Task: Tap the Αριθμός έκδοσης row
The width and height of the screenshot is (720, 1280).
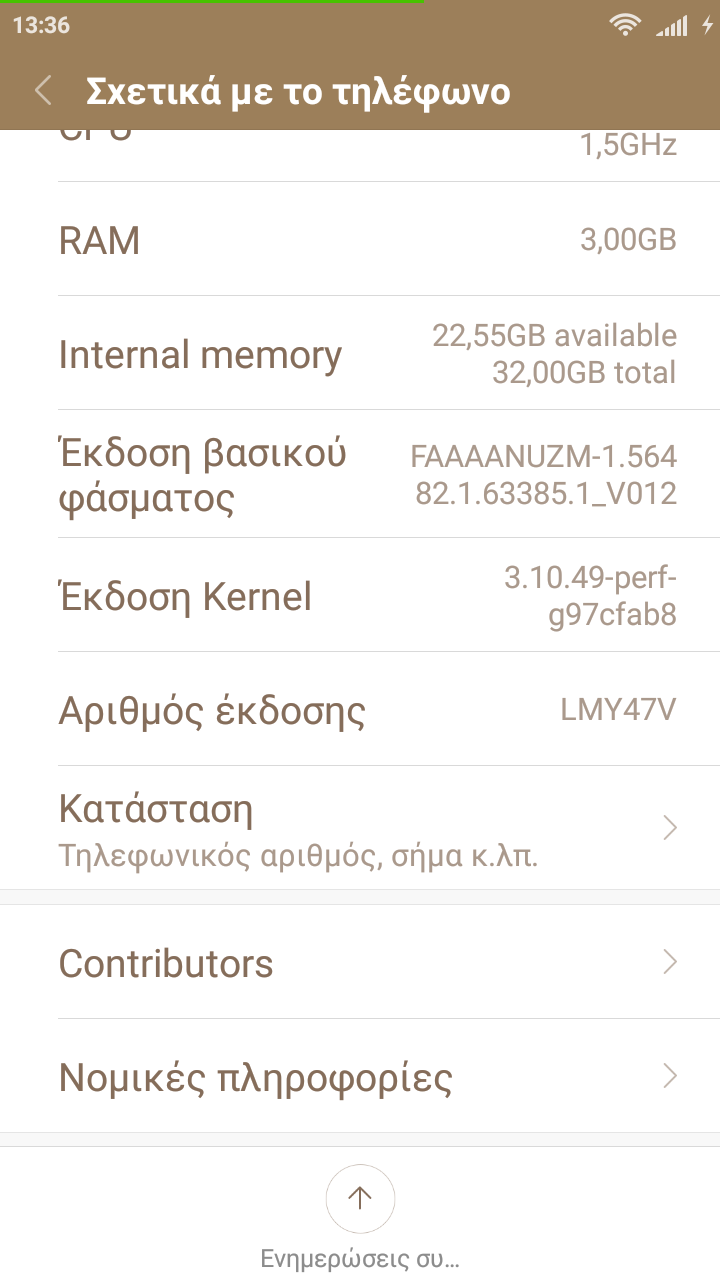Action: tap(360, 711)
